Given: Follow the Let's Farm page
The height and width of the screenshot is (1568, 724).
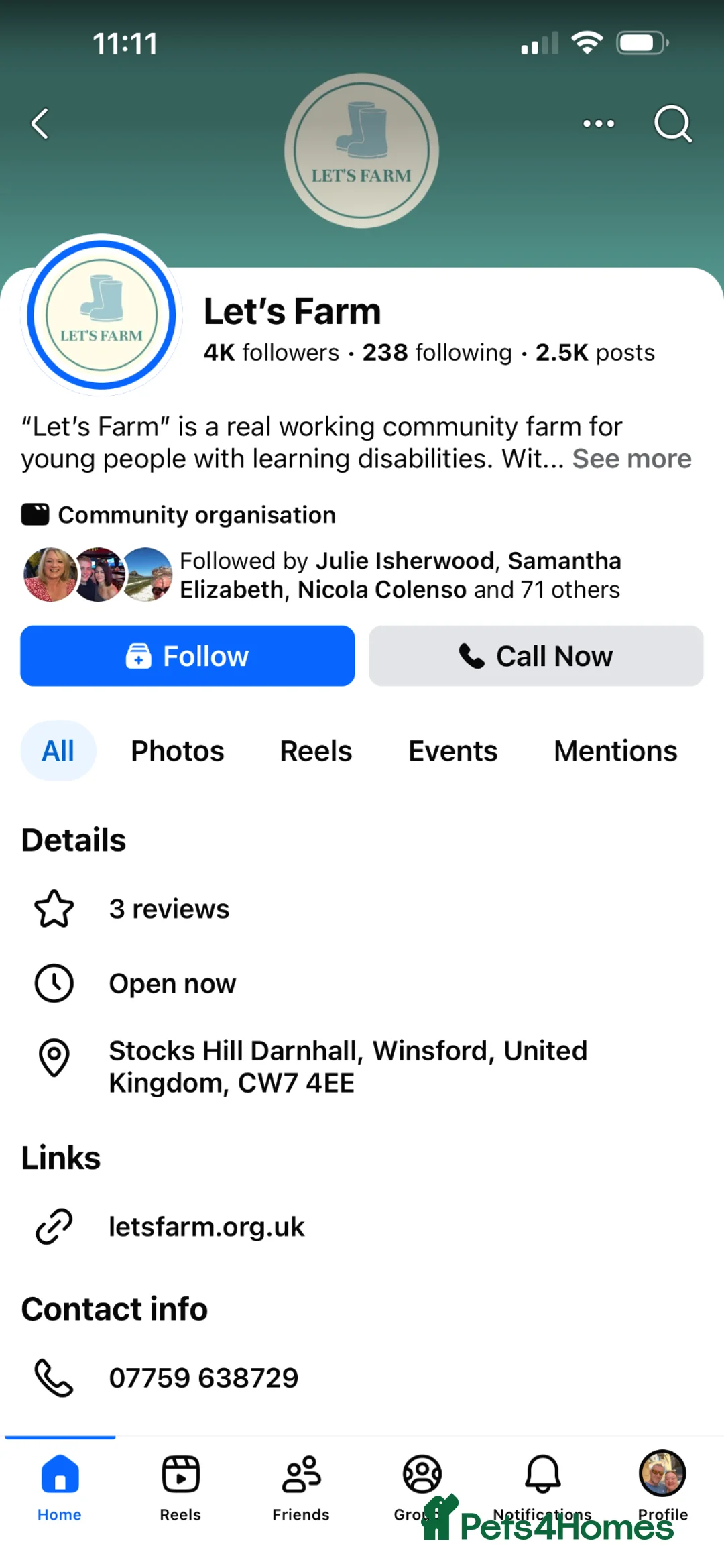Looking at the screenshot, I should coord(188,656).
